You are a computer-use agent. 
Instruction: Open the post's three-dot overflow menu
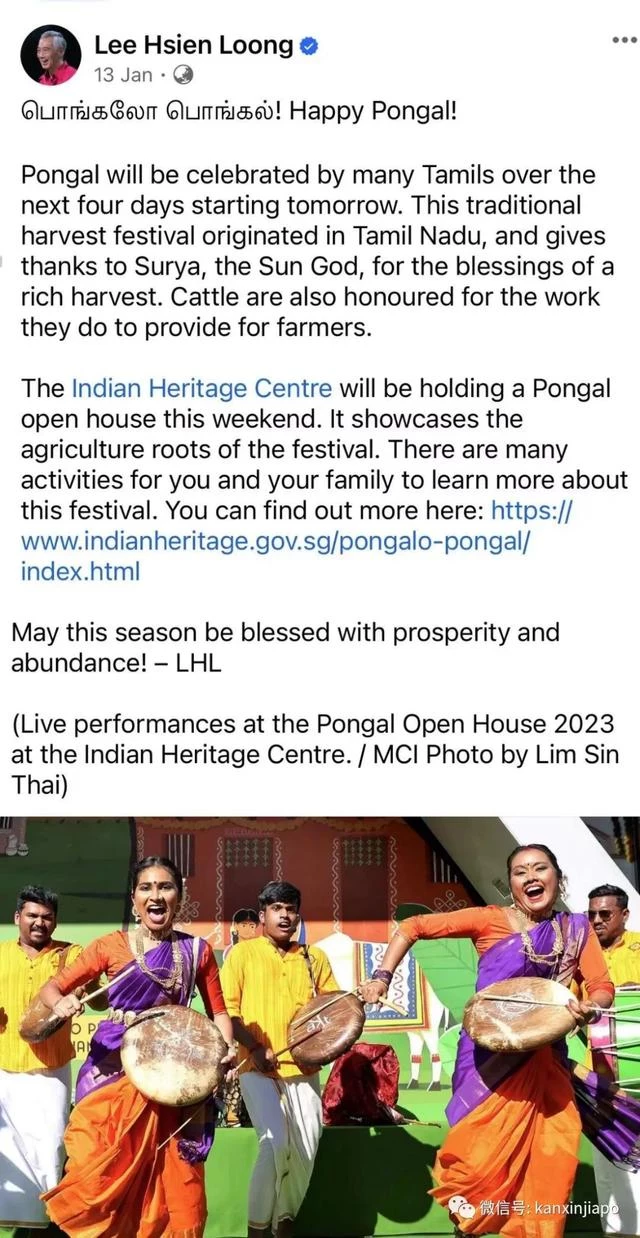click(x=623, y=38)
